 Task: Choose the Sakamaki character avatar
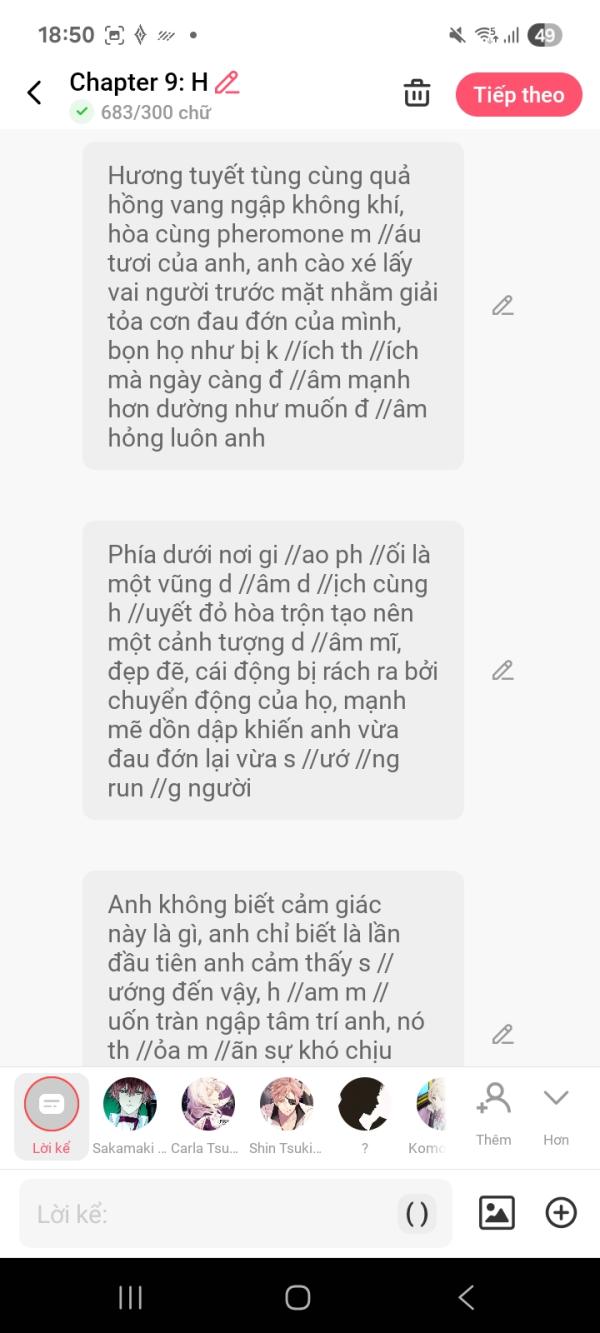(x=129, y=1116)
